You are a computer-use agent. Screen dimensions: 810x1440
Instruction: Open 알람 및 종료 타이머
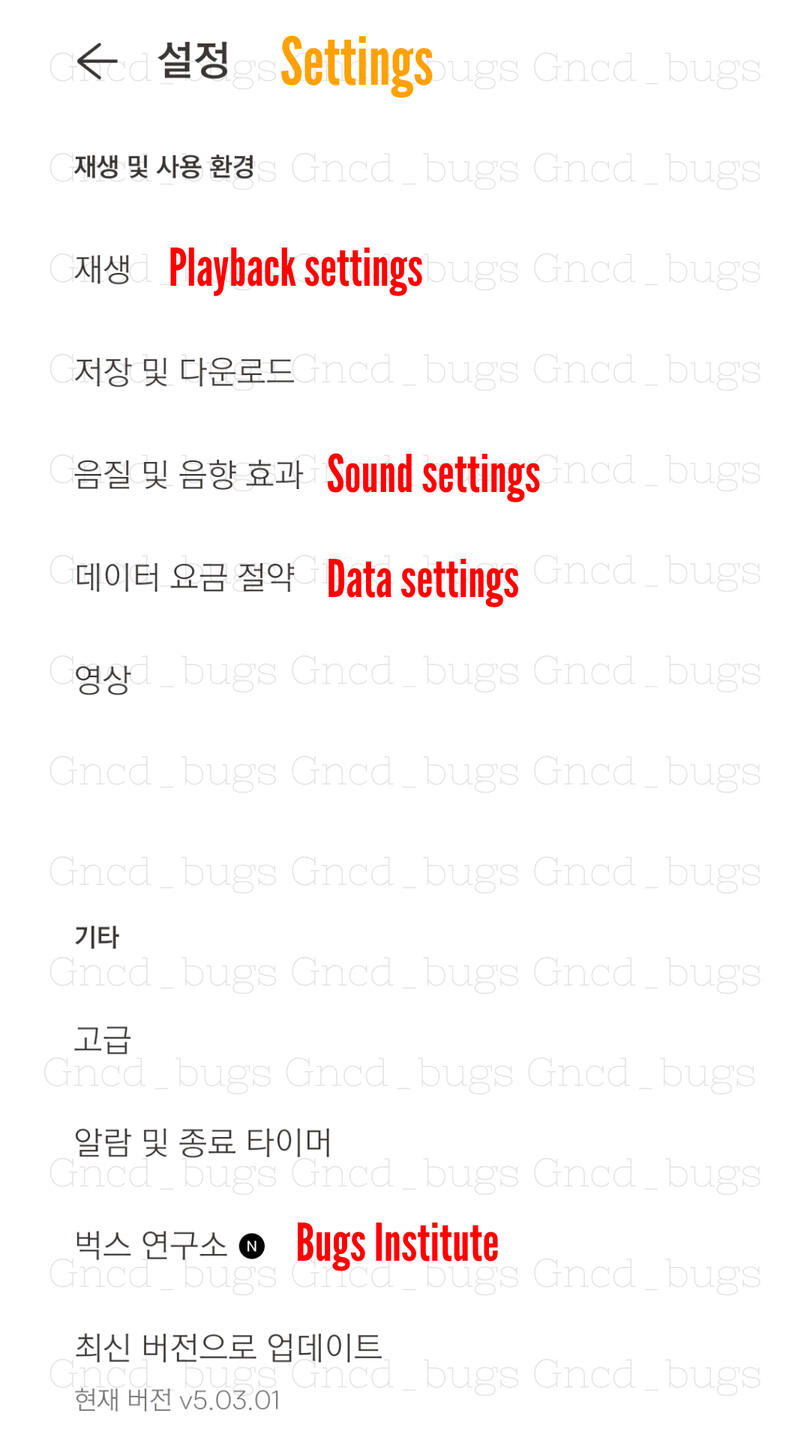(405, 1142)
